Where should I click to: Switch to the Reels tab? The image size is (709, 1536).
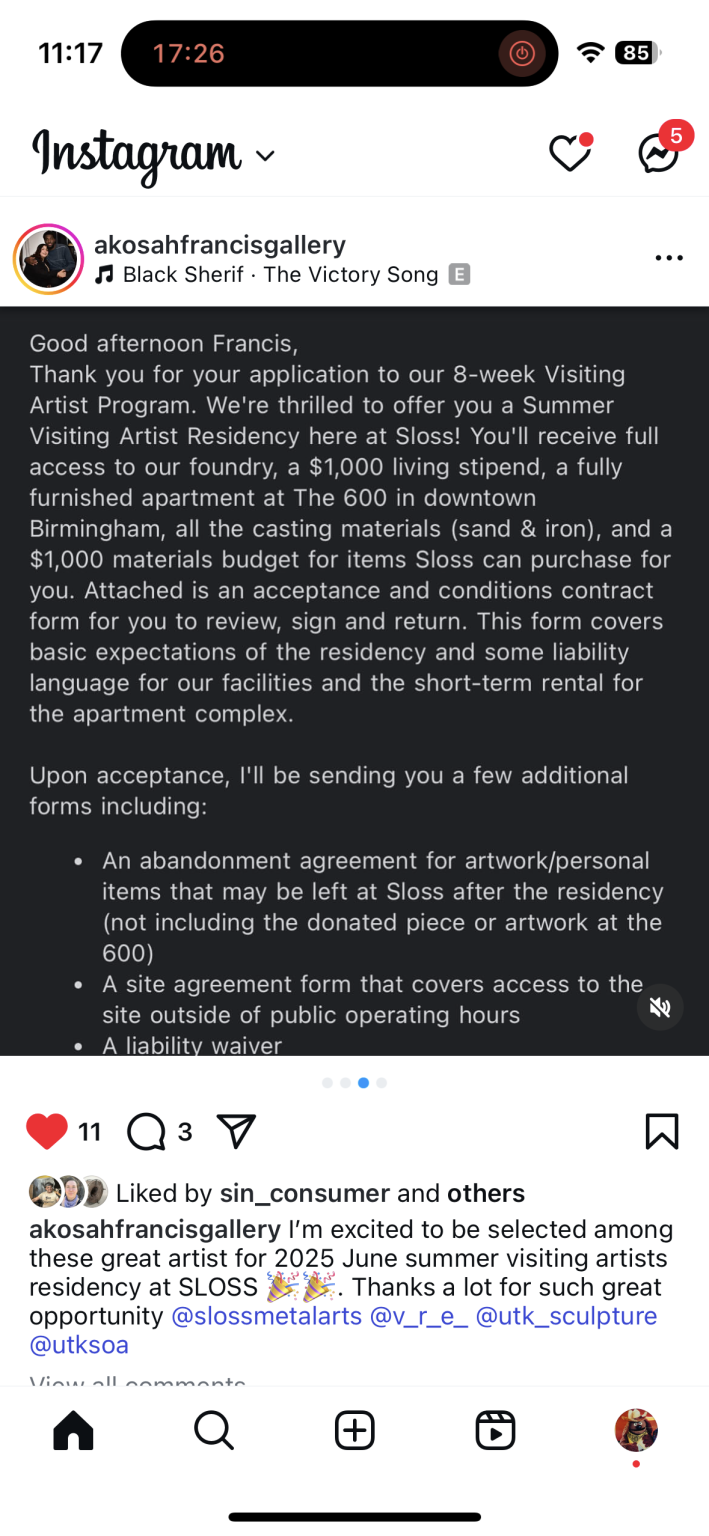pyautogui.click(x=495, y=1431)
